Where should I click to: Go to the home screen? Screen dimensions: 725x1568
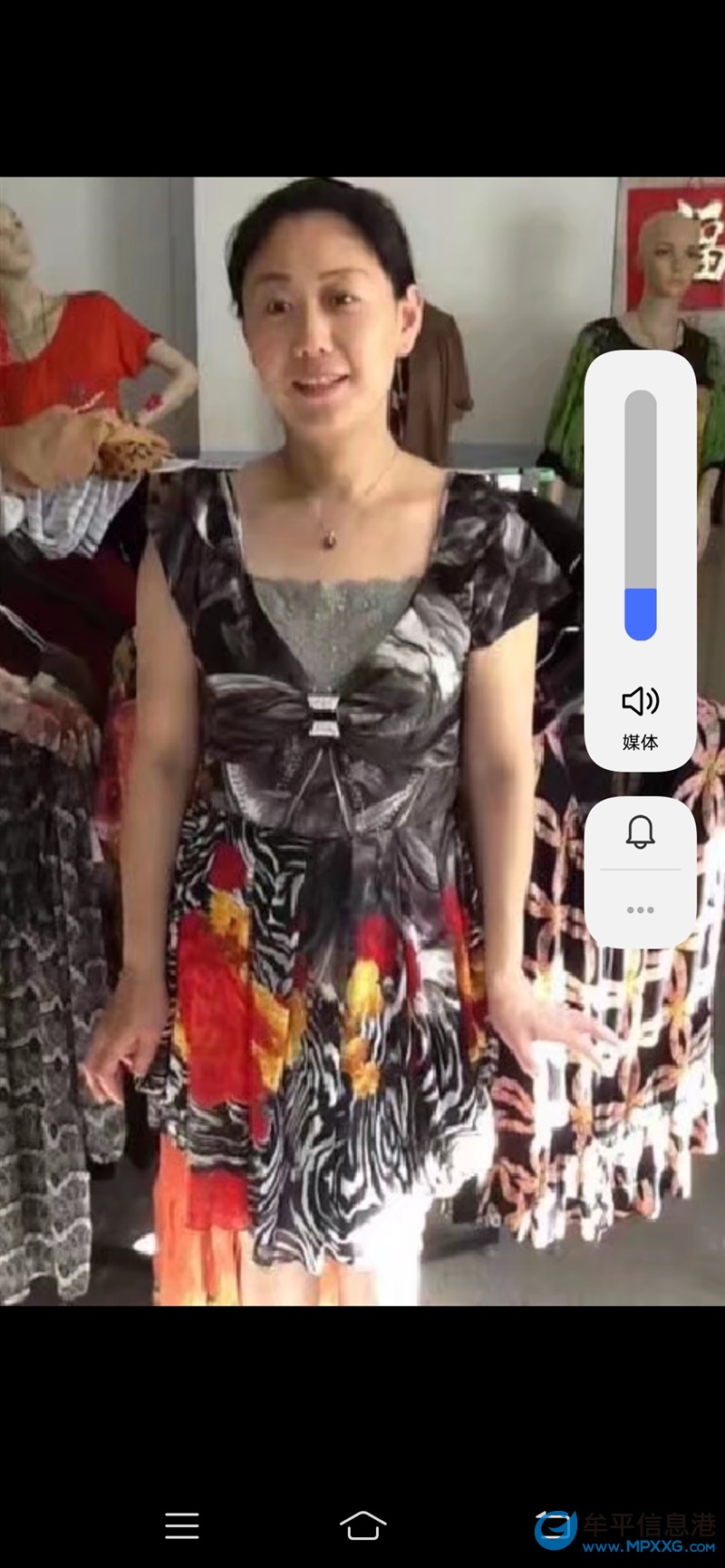(x=362, y=1525)
